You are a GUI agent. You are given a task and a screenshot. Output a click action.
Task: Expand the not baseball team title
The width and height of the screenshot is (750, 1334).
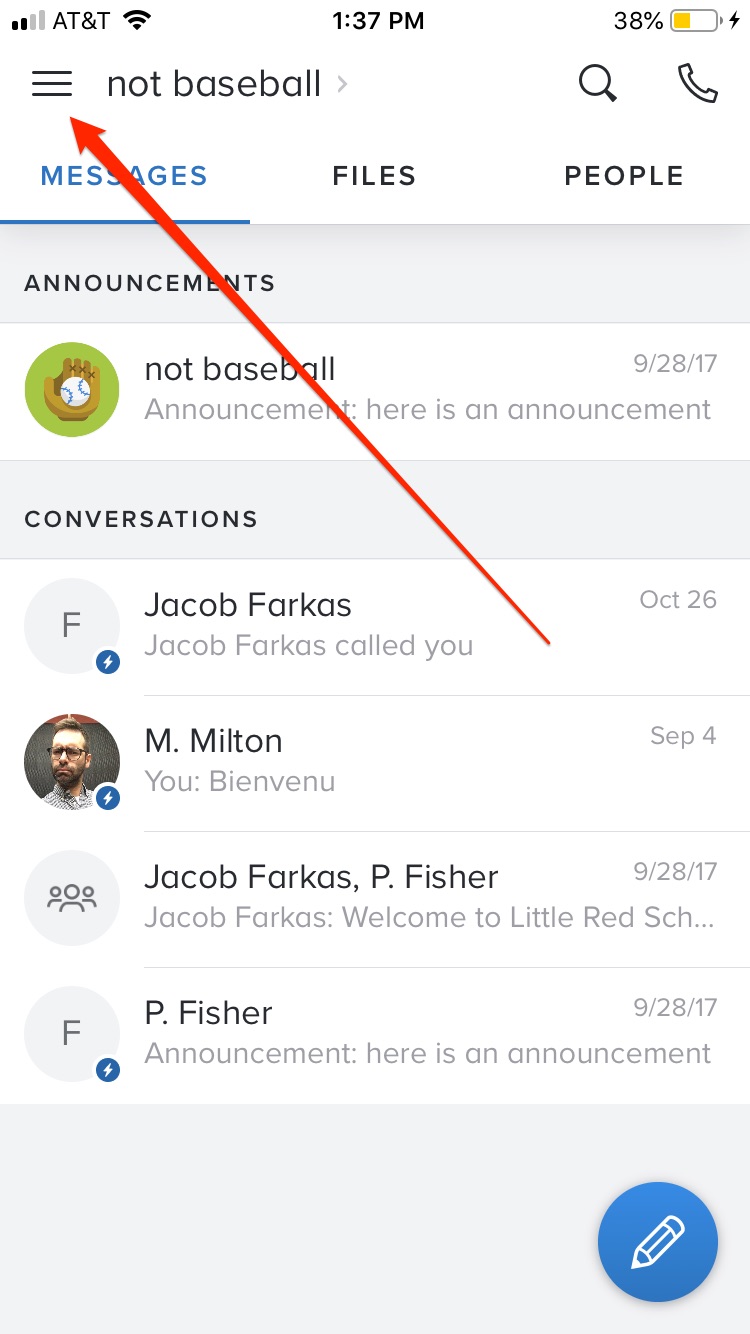pyautogui.click(x=226, y=85)
